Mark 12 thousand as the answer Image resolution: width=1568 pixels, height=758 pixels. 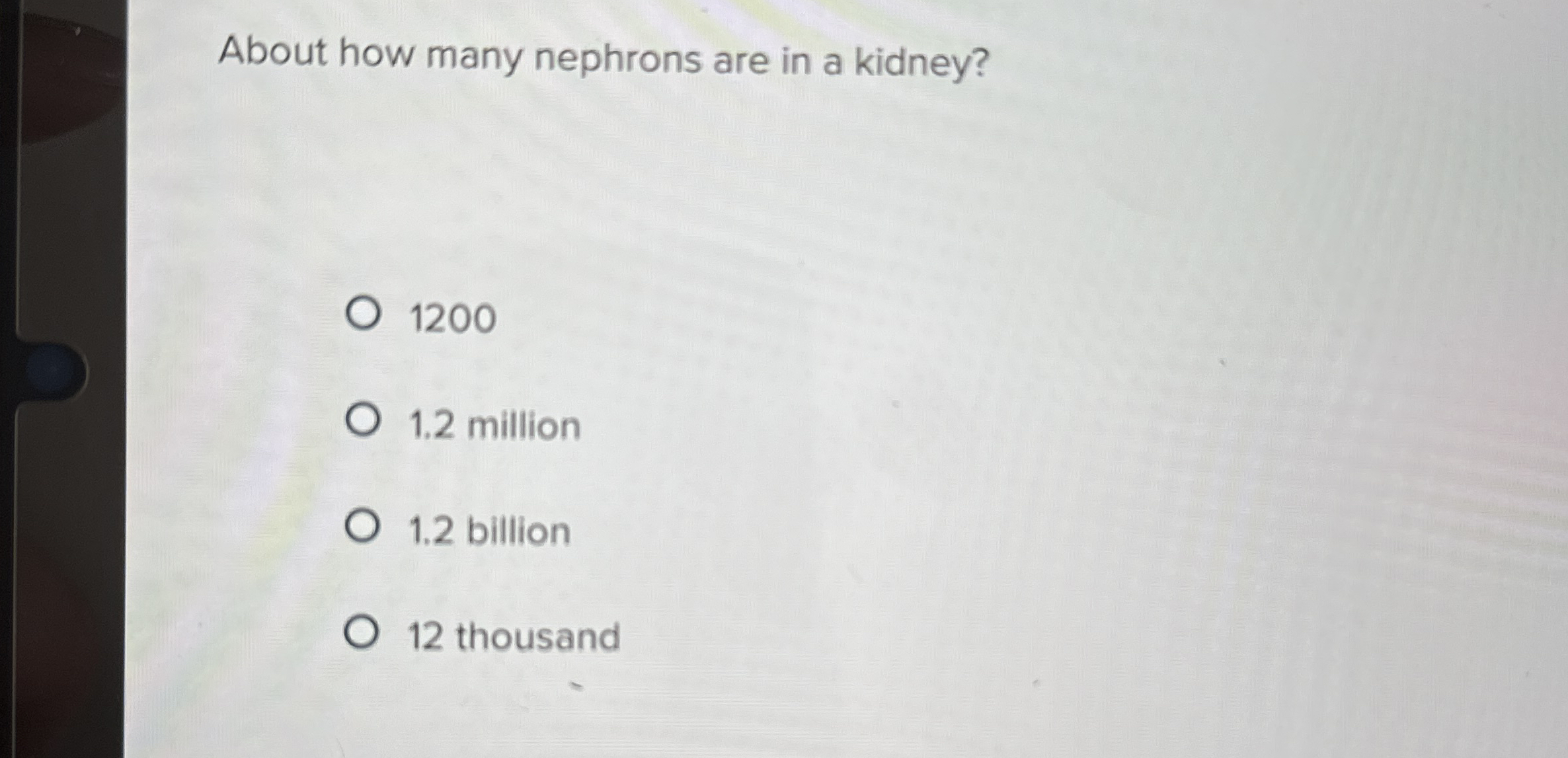coord(362,632)
